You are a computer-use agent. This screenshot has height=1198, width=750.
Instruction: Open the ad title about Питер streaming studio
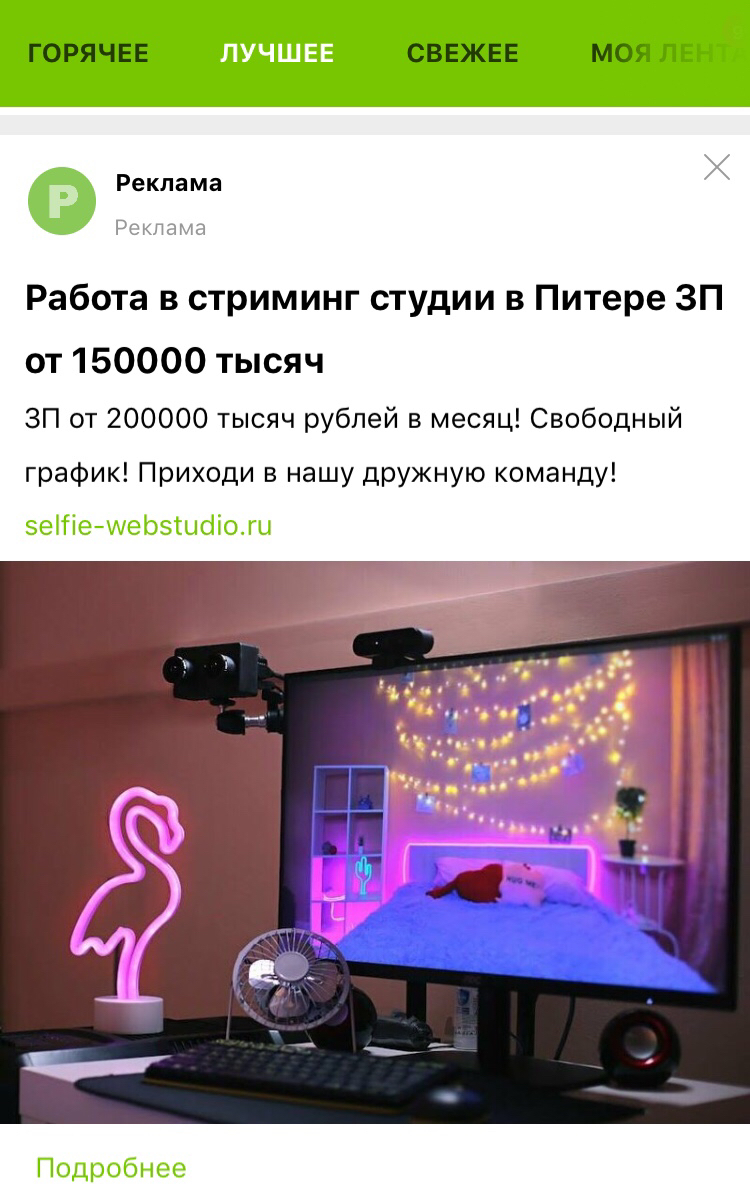[374, 329]
